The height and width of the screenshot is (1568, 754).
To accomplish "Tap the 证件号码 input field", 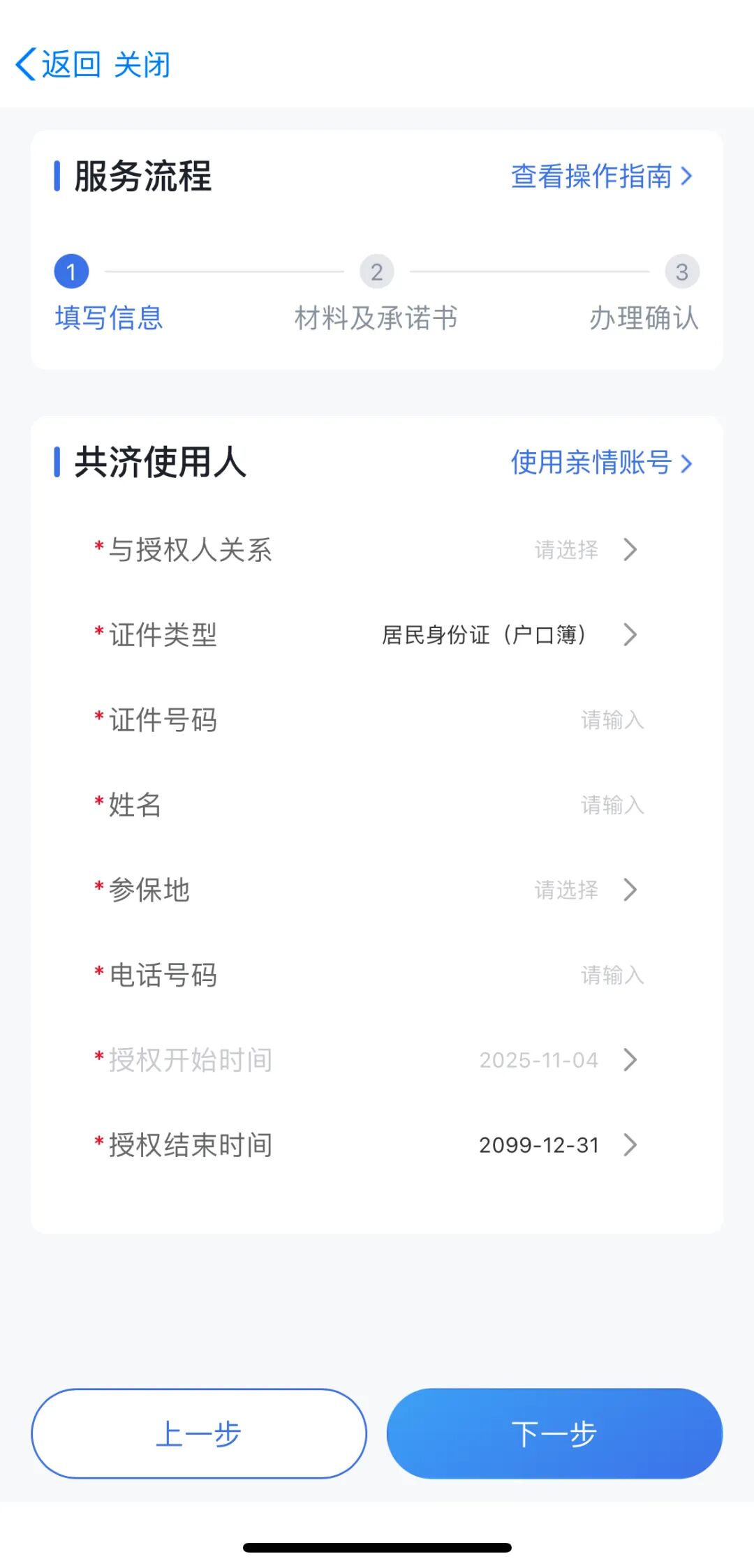I will click(613, 720).
